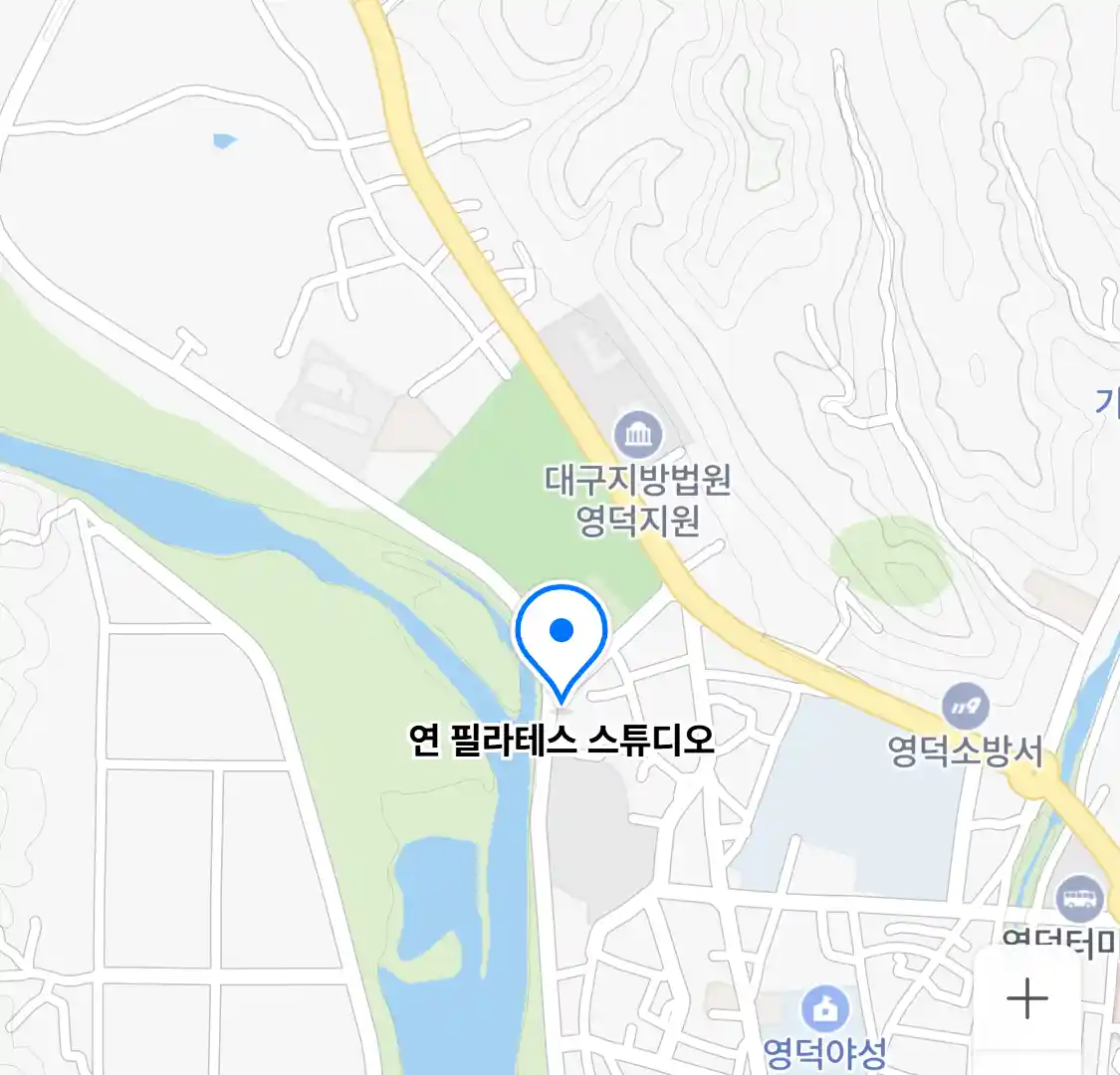The image size is (1120, 1075).
Task: Select the 영덕소방서 fire station marker
Action: (x=965, y=709)
